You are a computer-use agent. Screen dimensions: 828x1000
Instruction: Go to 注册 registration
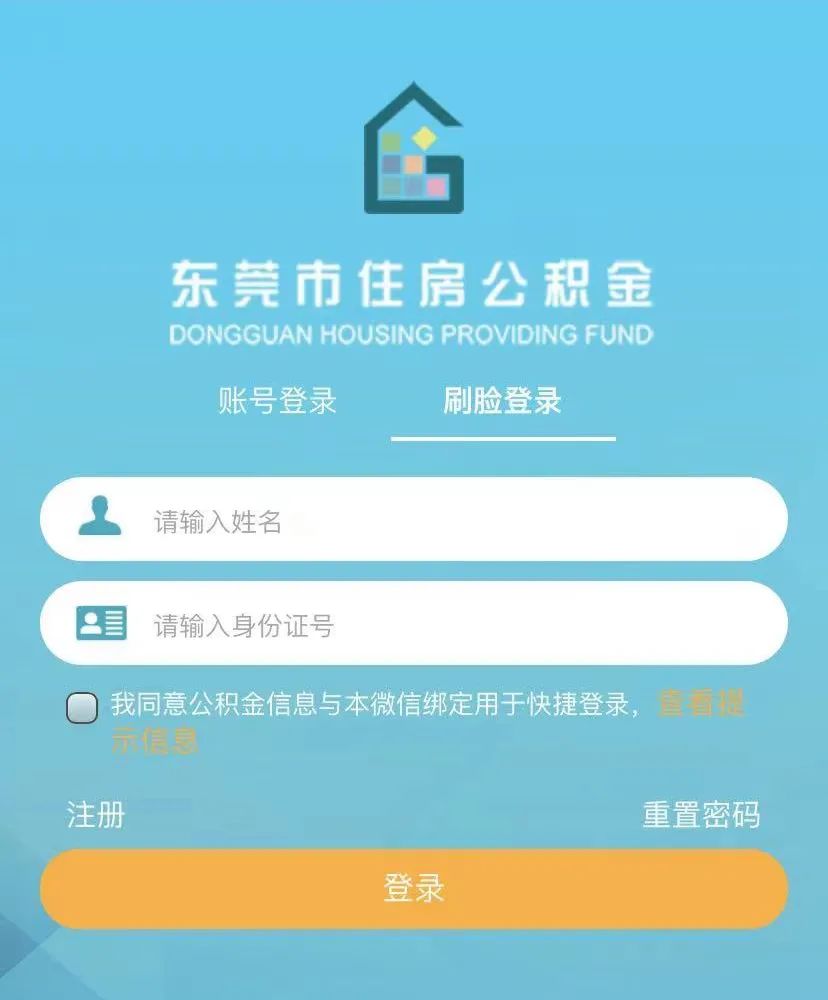96,815
